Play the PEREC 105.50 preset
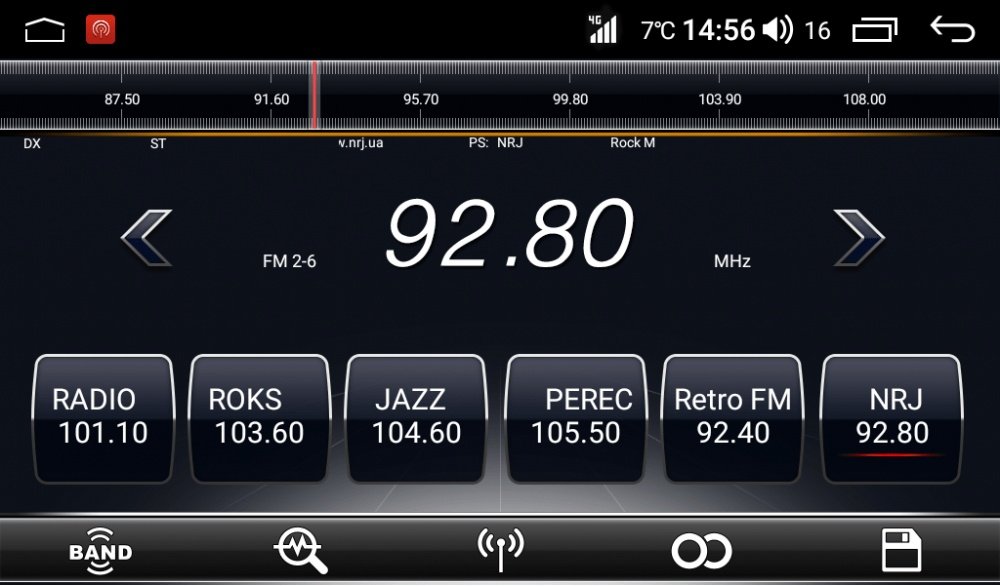1000x586 pixels. tap(576, 419)
